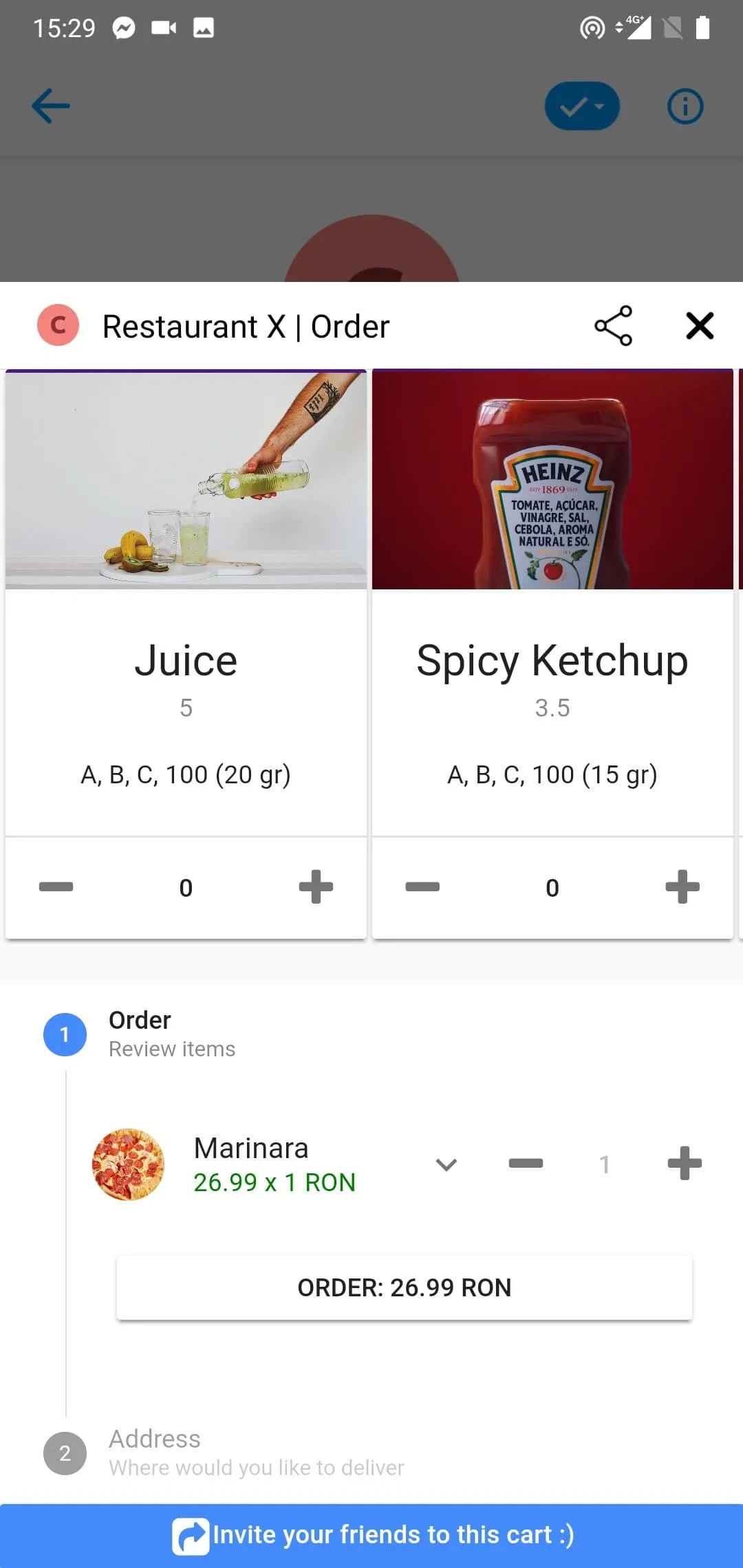
Task: Decrease Juice quantity
Action: point(56,886)
